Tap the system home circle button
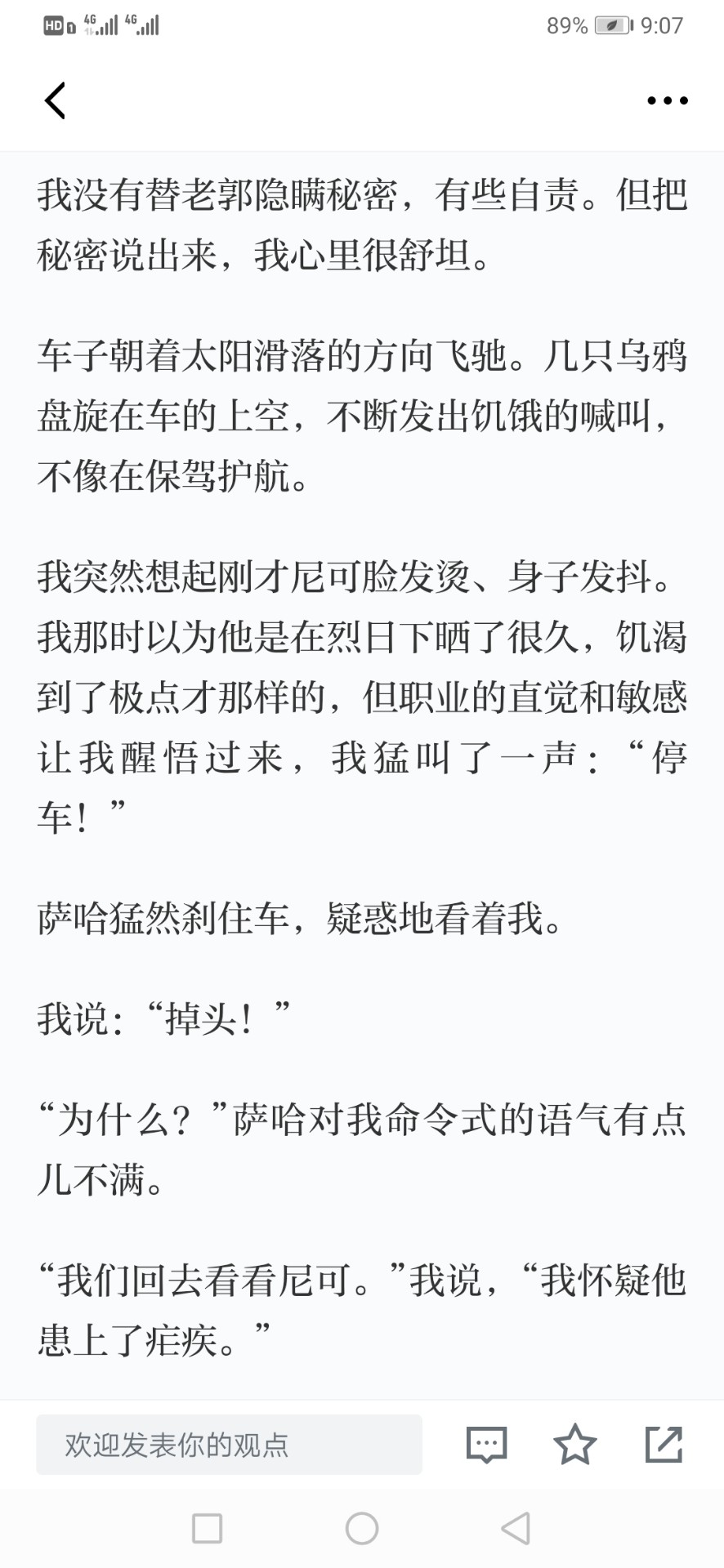This screenshot has width=724, height=1568. tap(362, 1528)
